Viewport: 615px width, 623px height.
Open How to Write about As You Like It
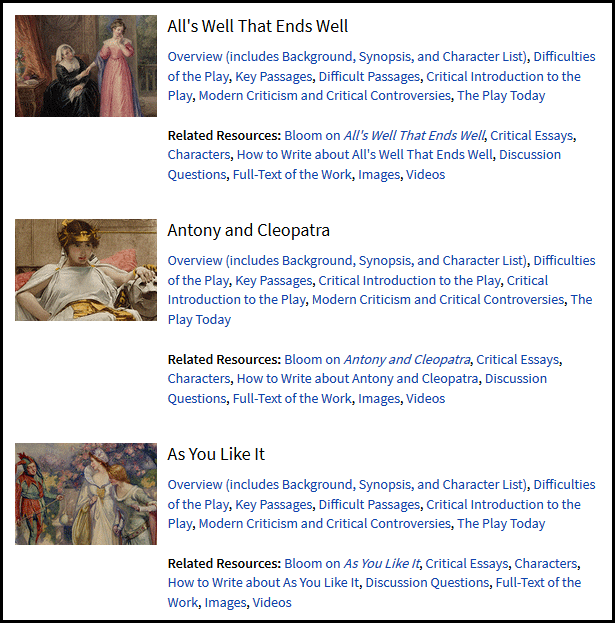tap(264, 582)
